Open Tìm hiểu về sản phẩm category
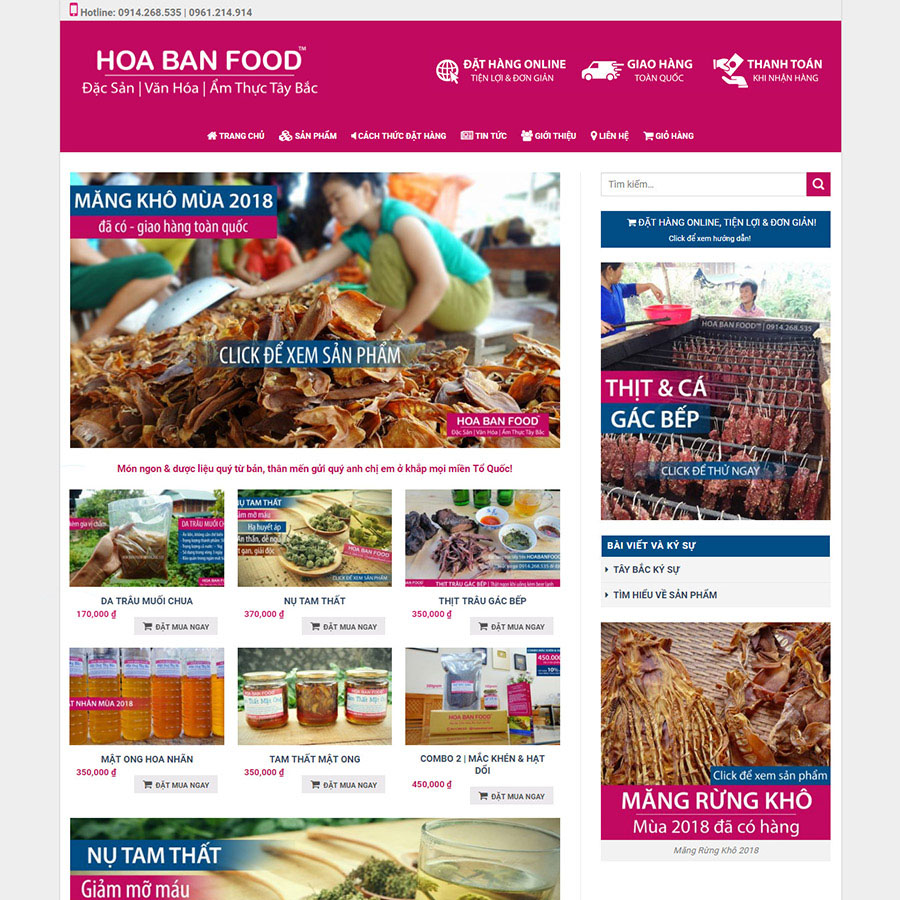The height and width of the screenshot is (900, 900). click(x=665, y=595)
